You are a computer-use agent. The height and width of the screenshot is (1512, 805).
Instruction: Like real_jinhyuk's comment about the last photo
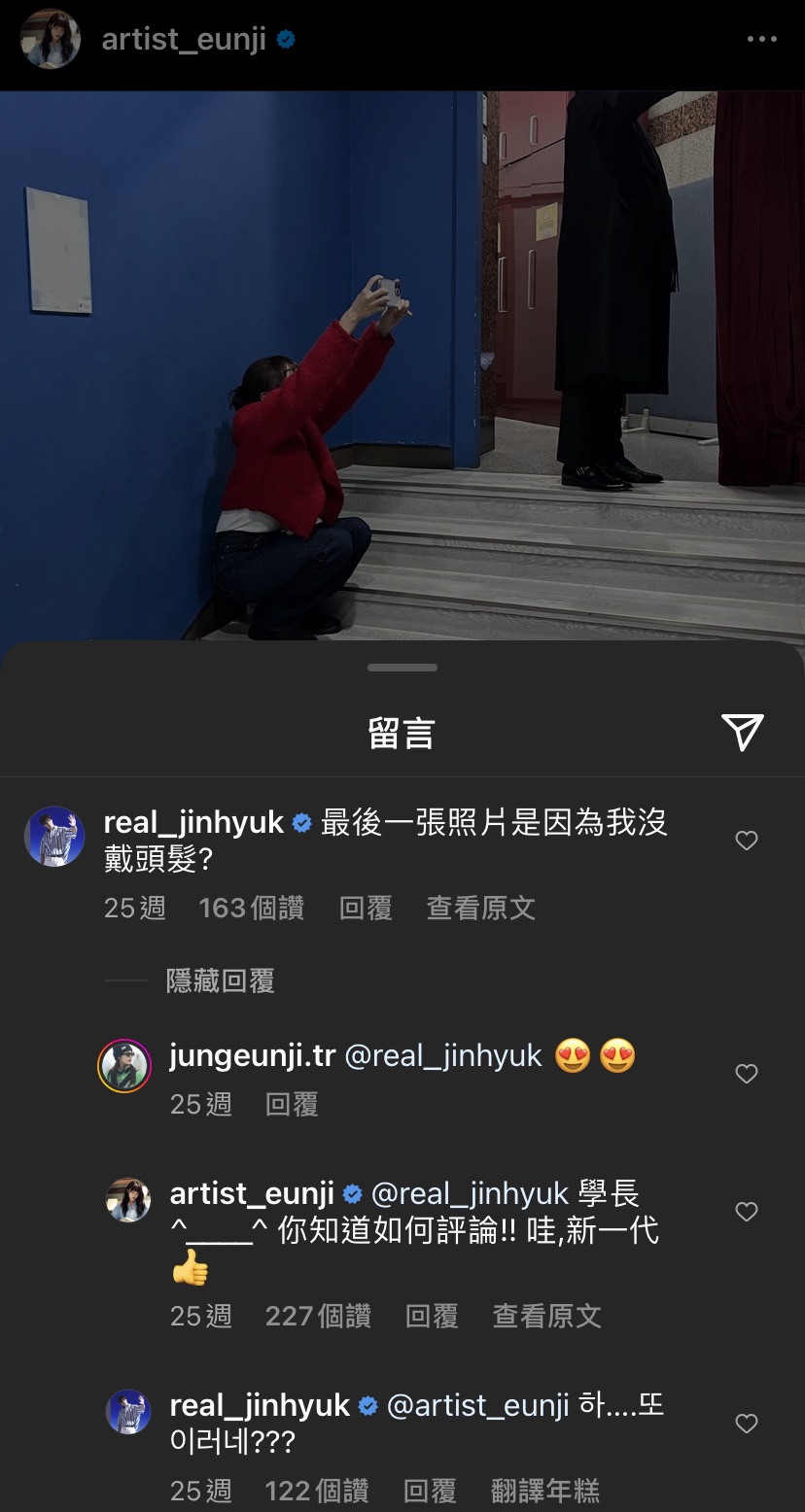click(746, 841)
